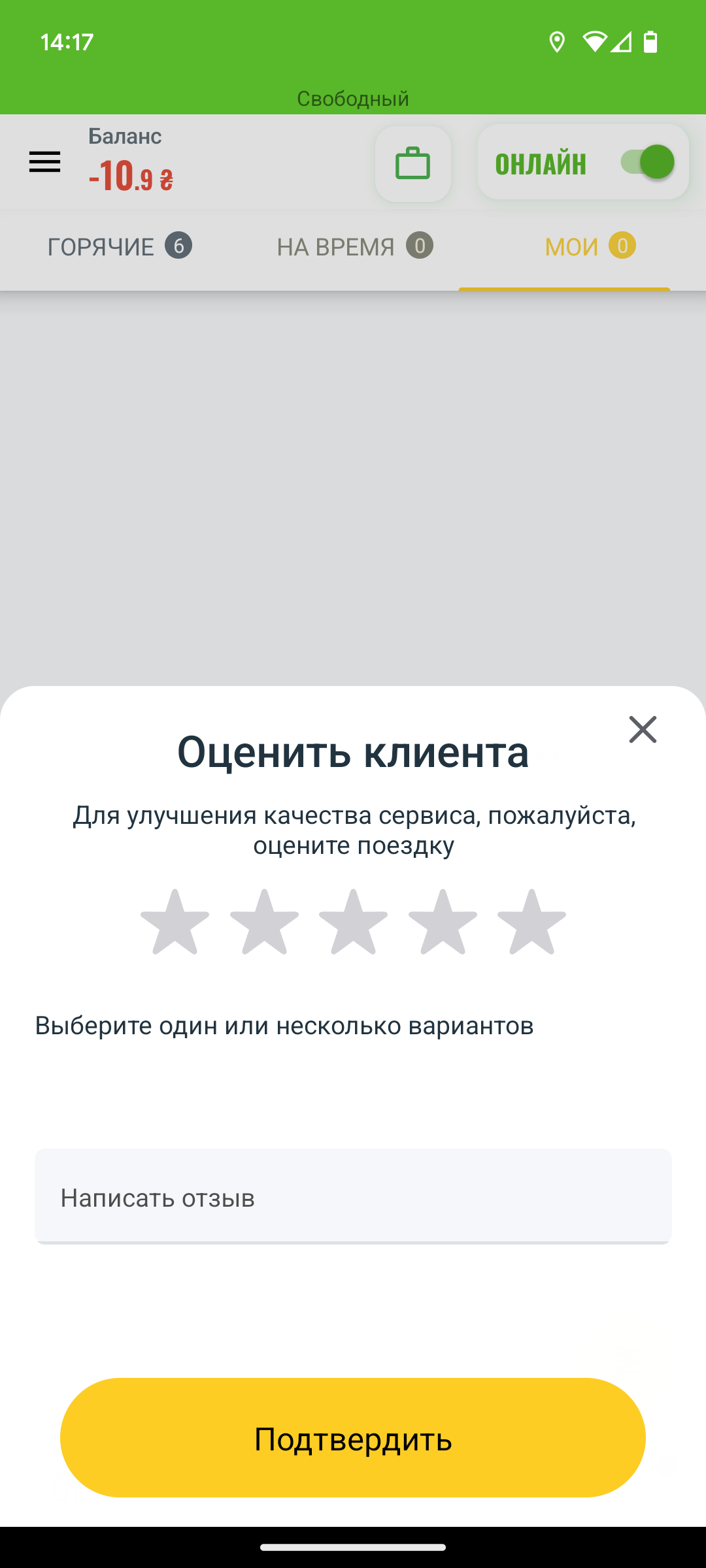The image size is (706, 1568).
Task: Select the third rating star
Action: pyautogui.click(x=353, y=922)
